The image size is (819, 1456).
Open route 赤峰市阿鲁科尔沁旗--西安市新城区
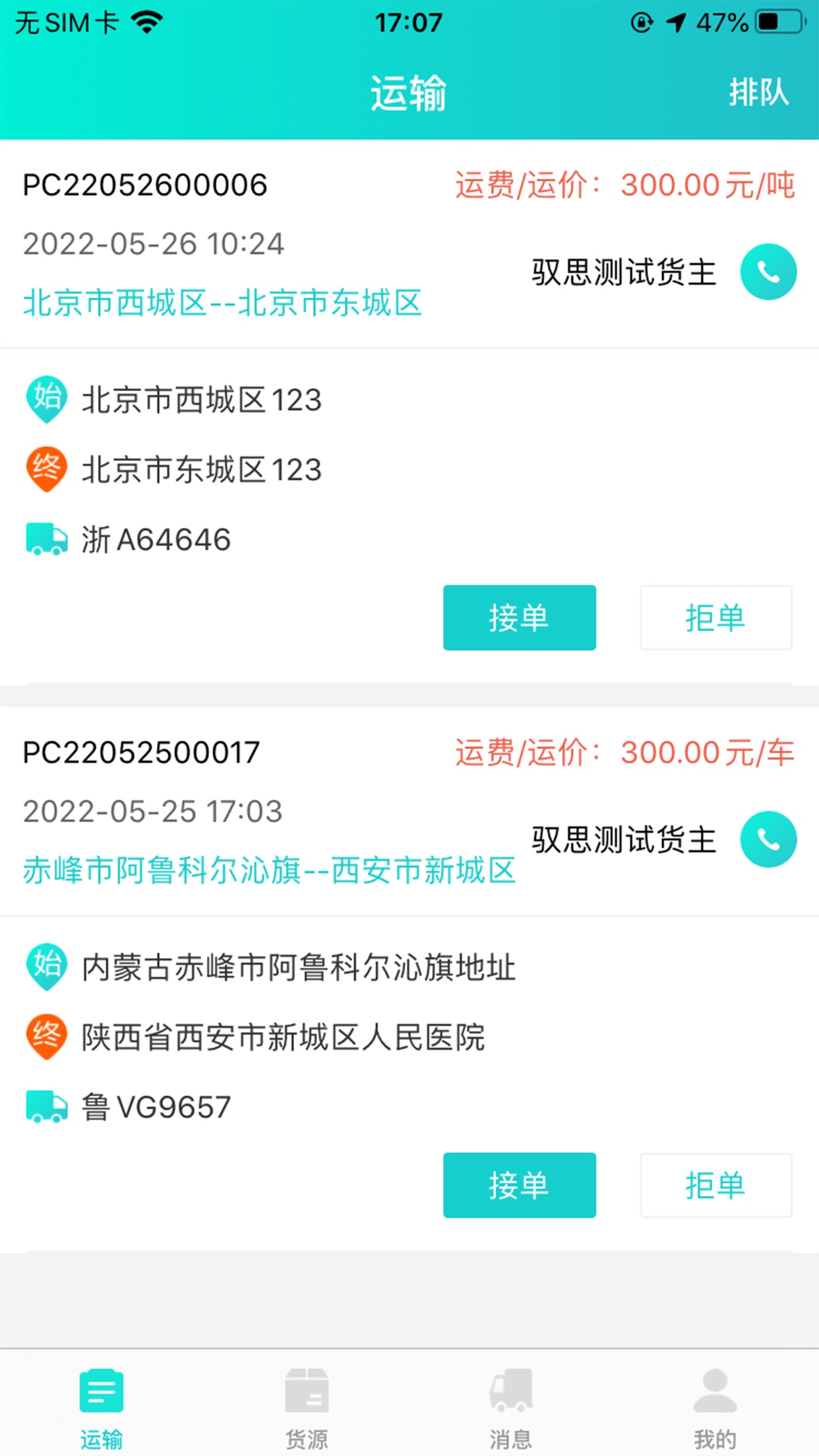pos(270,871)
